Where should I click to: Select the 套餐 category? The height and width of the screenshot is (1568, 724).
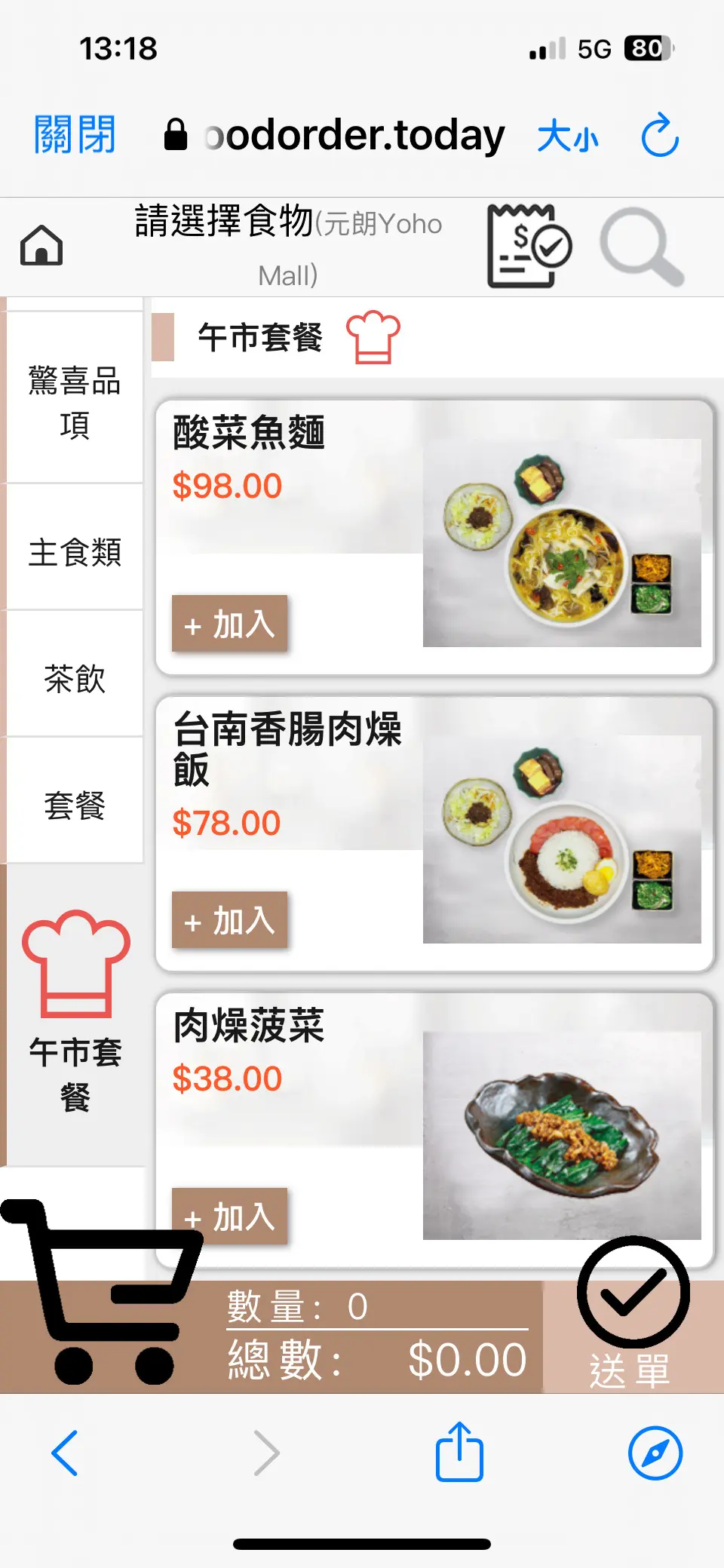(75, 805)
